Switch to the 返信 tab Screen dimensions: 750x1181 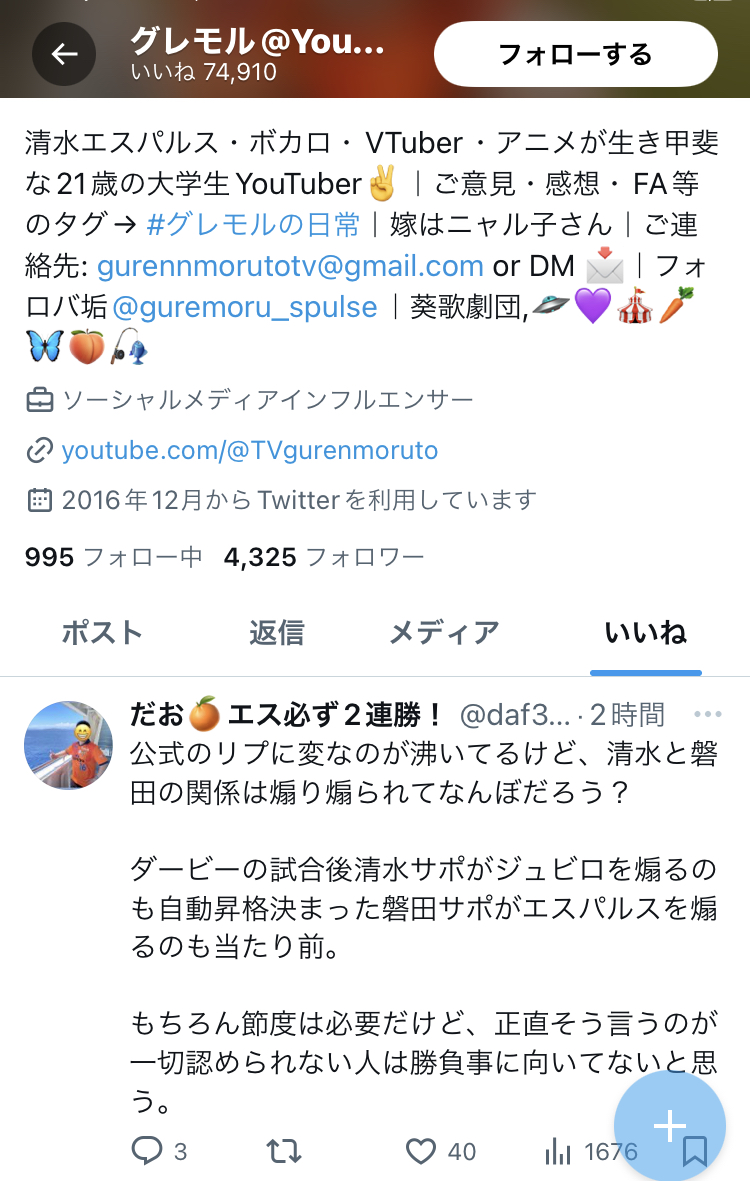click(277, 633)
